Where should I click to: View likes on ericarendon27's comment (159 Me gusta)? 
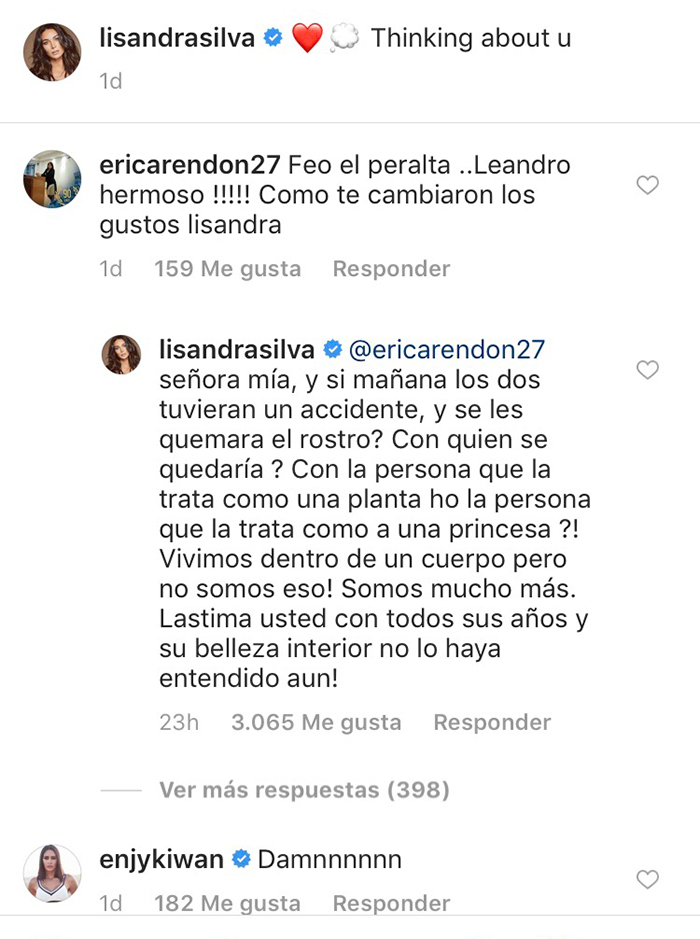click(227, 269)
